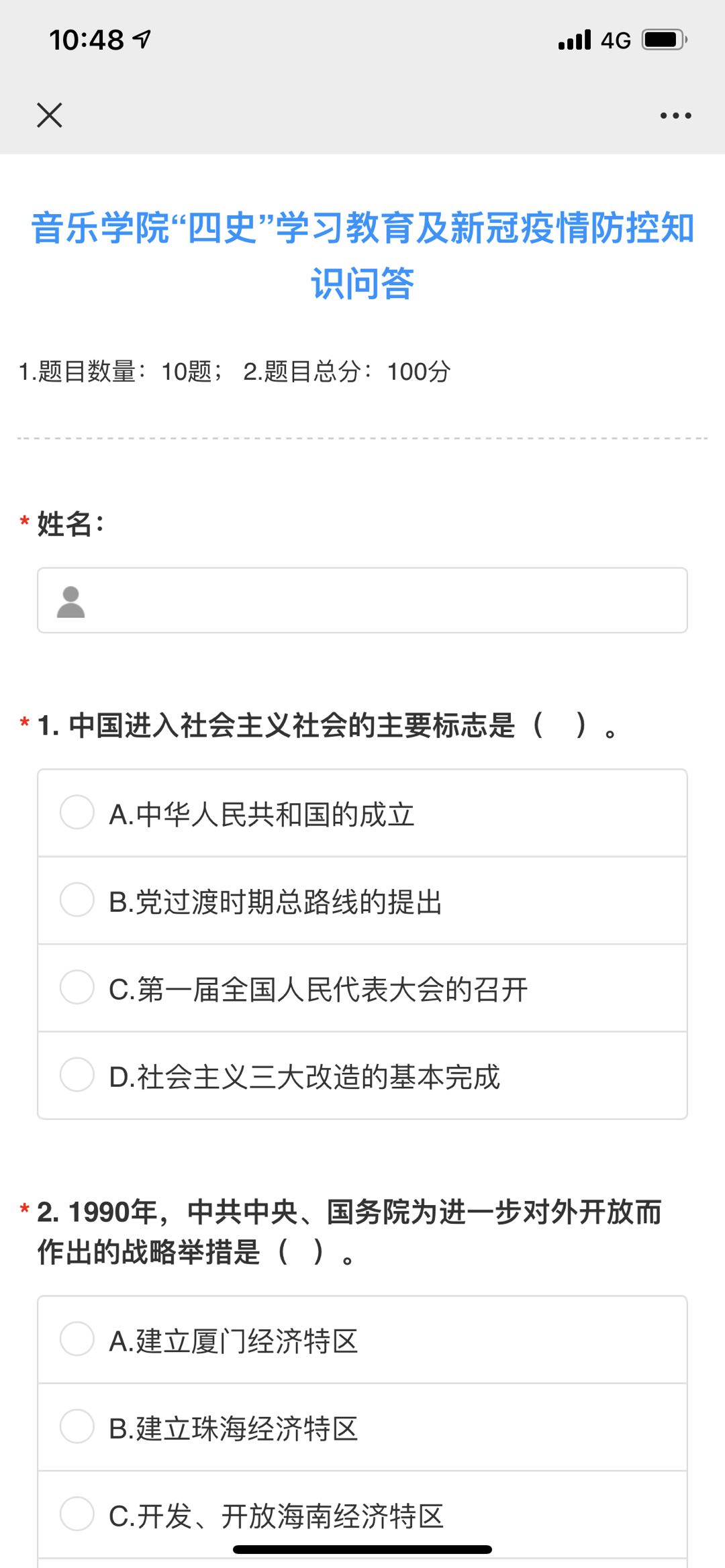
Task: Pick option C.第一届全国人民代表大会的召开
Action: tap(362, 988)
